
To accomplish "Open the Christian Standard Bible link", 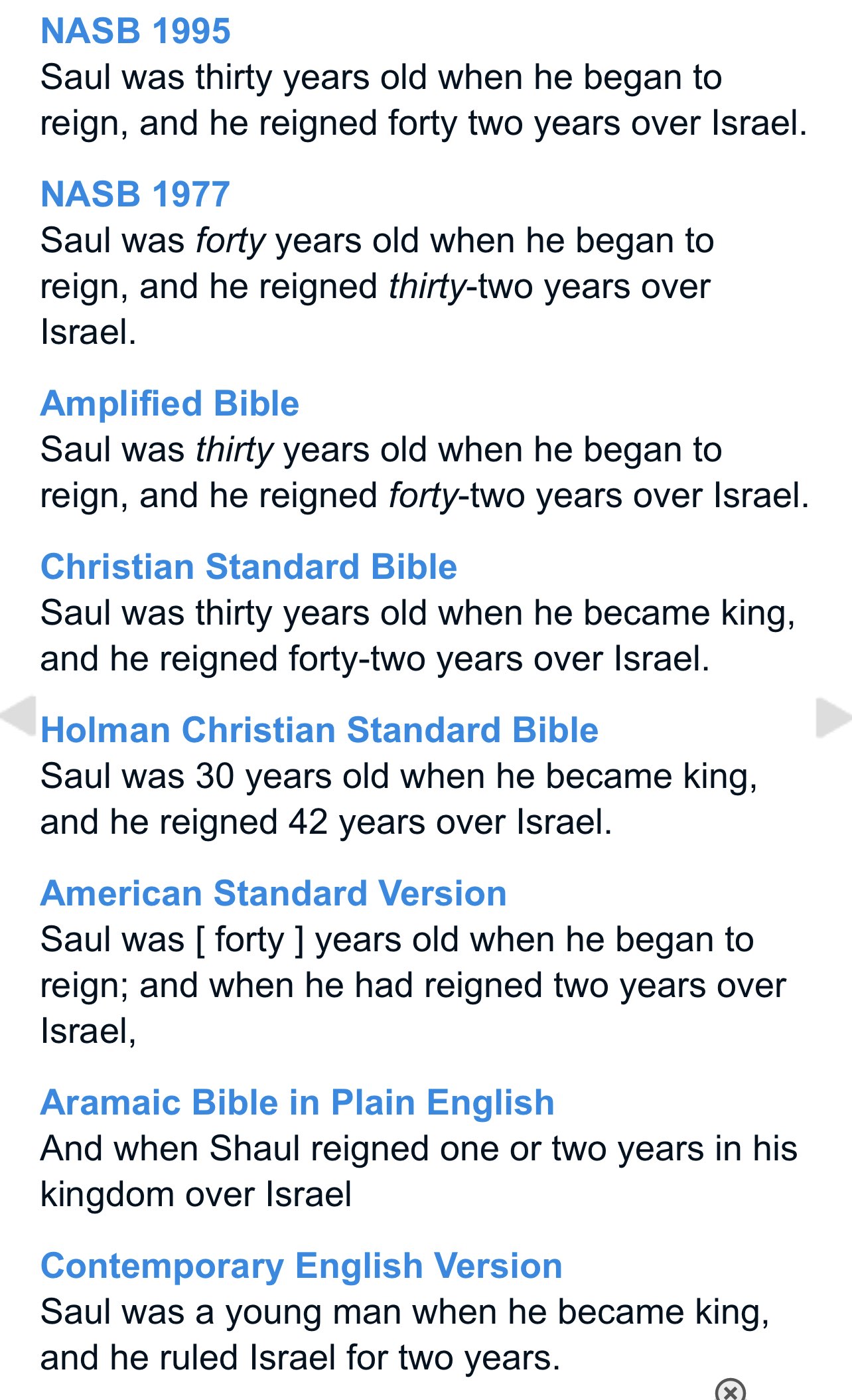I will click(249, 567).
